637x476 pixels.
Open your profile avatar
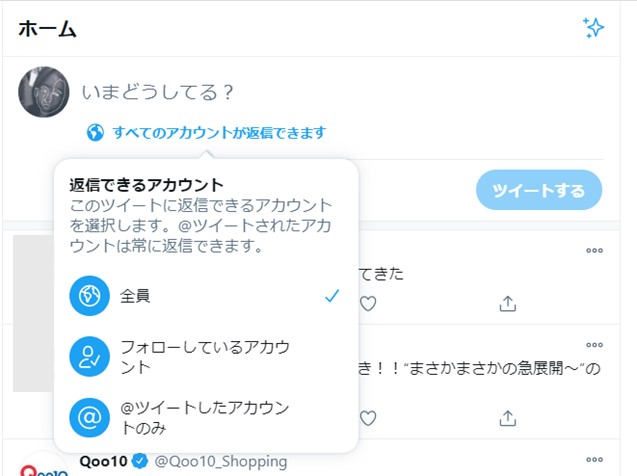(44, 92)
